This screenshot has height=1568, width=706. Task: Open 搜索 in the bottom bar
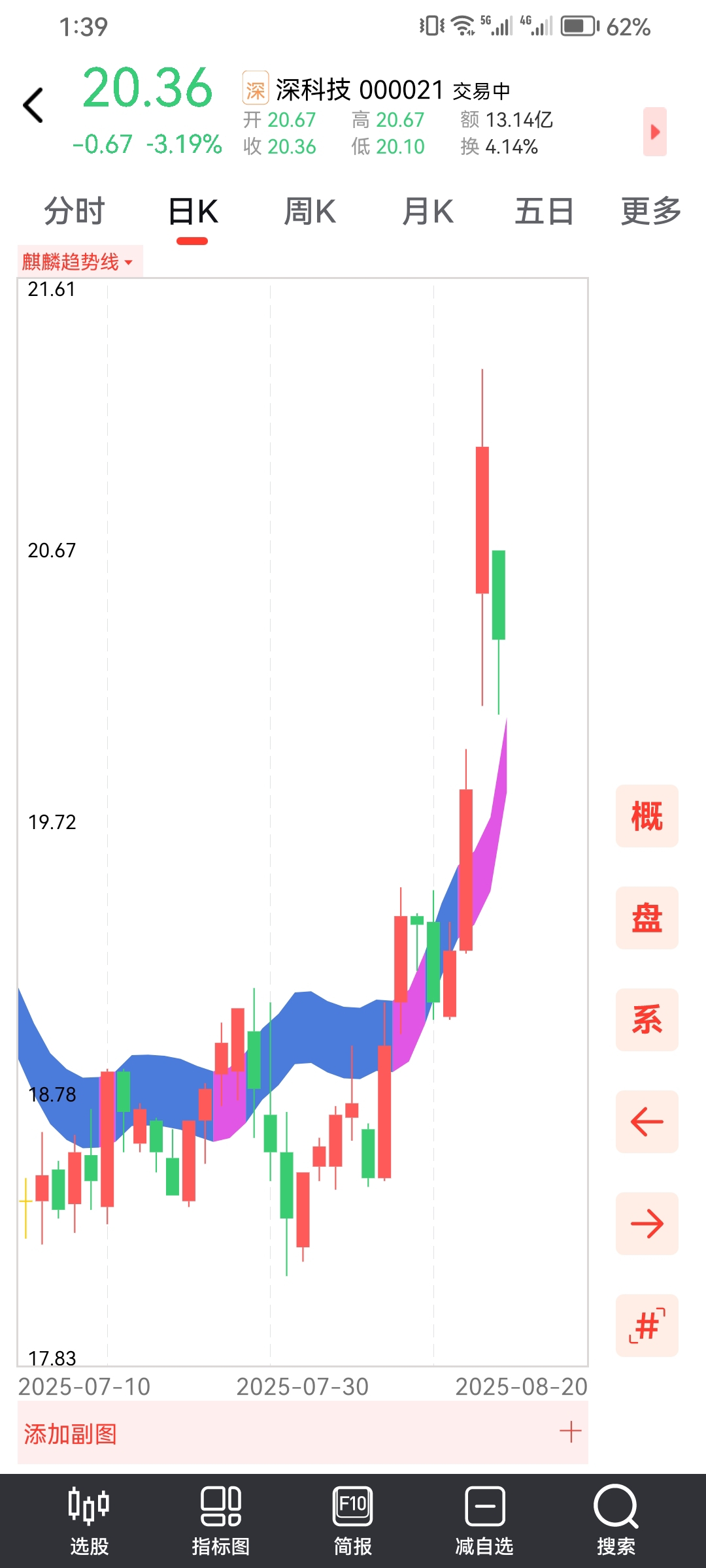pyautogui.click(x=616, y=1520)
